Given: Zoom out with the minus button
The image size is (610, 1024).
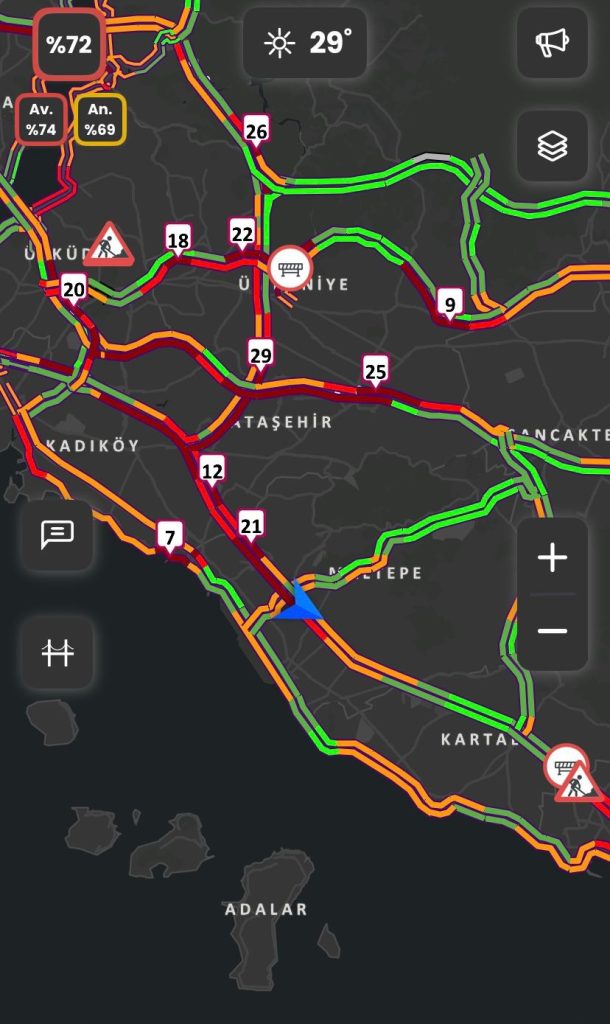Looking at the screenshot, I should [552, 631].
